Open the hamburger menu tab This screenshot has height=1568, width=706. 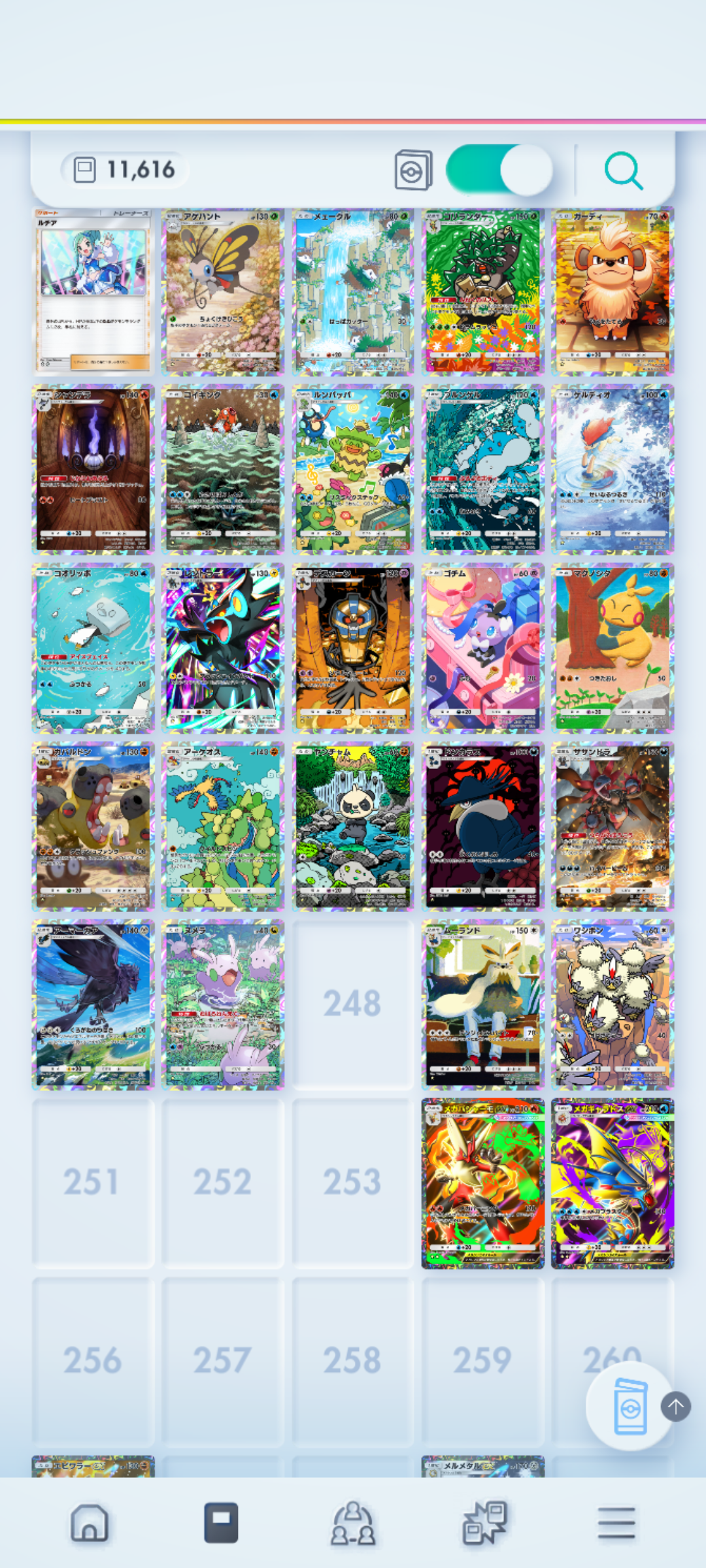coord(616,1523)
